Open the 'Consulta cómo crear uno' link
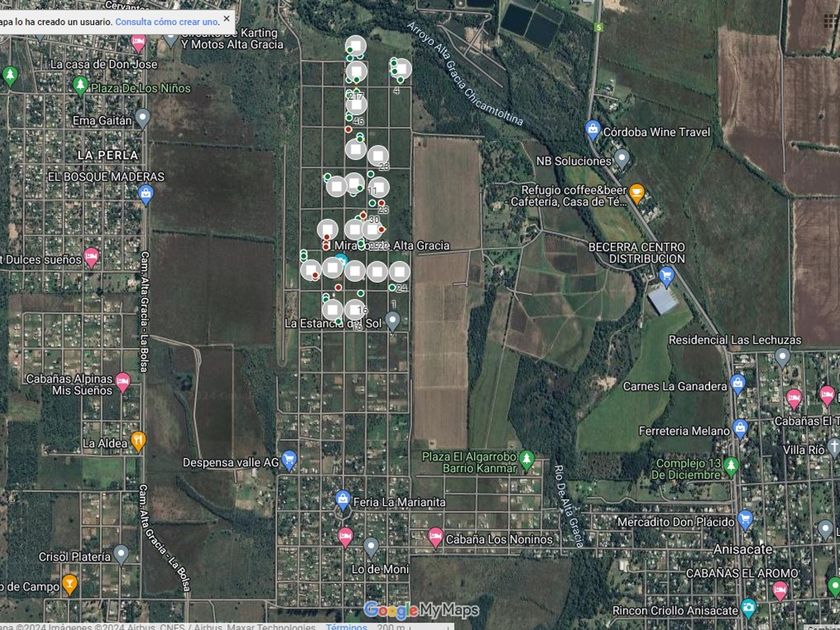Image resolution: width=840 pixels, height=630 pixels. coord(166,22)
